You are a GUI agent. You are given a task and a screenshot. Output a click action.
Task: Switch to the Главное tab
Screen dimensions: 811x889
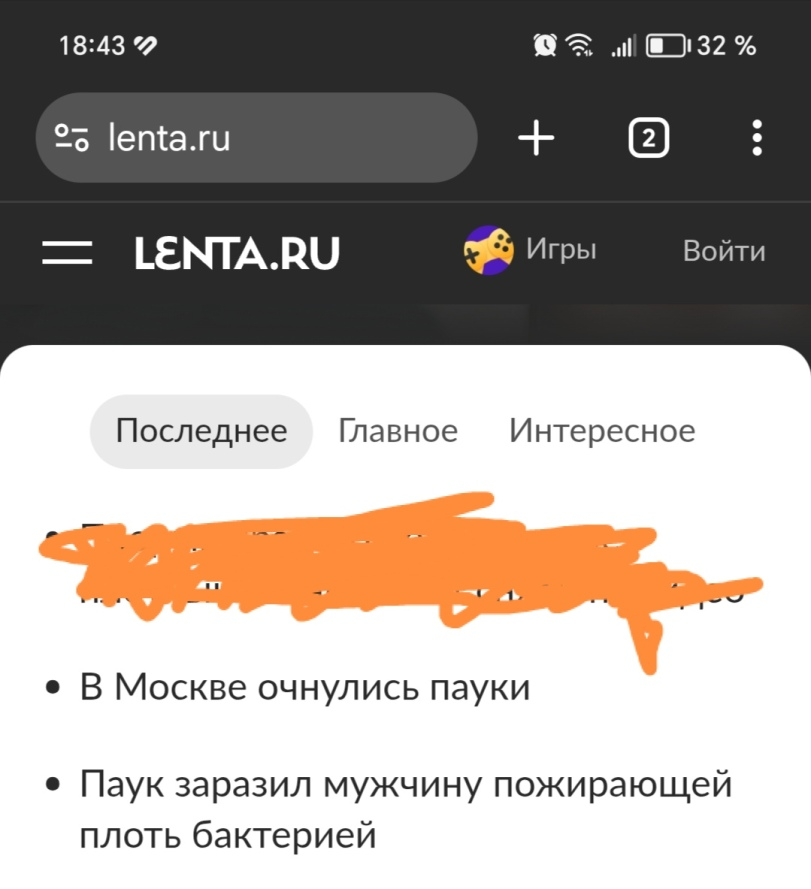pos(398,431)
